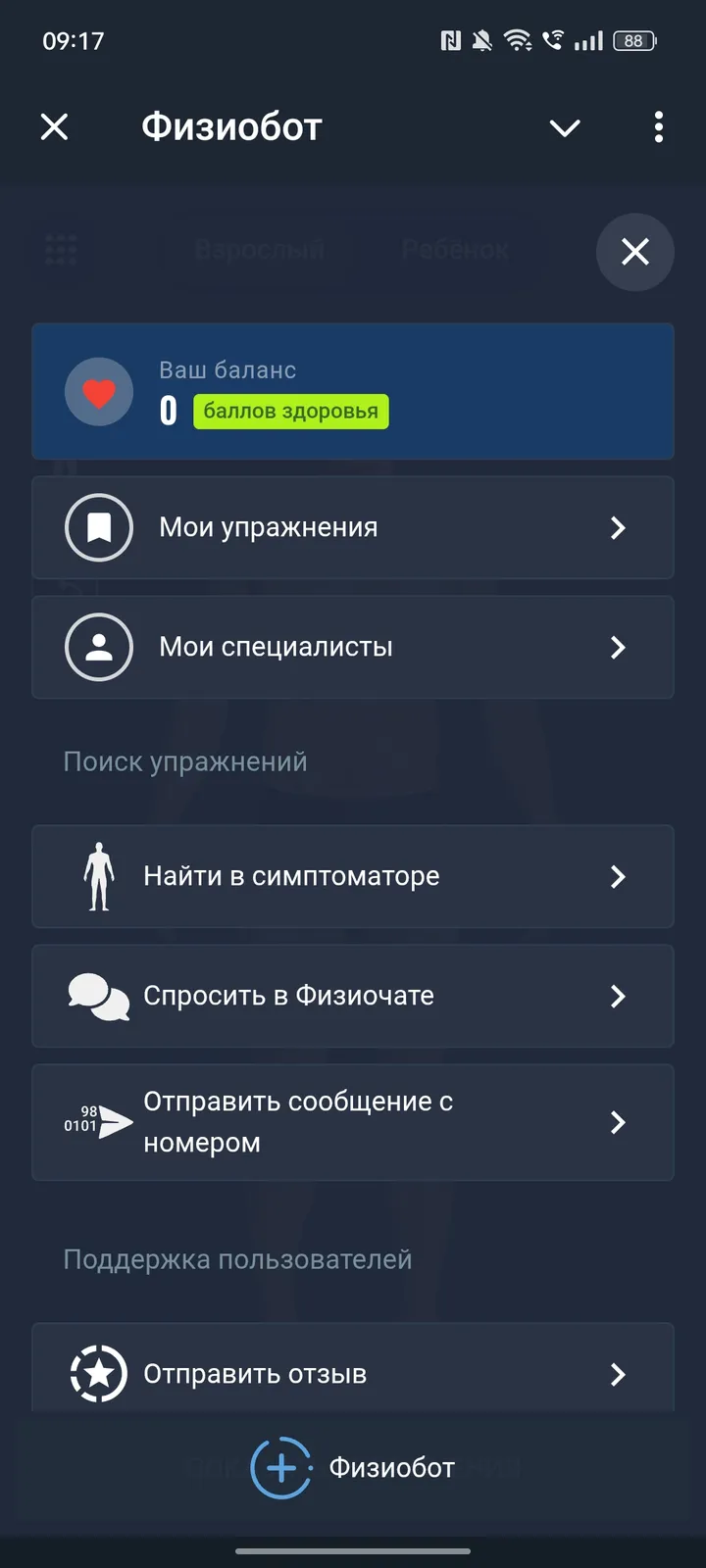Click the chat bubbles icon for Физиочат
Image resolution: width=706 pixels, height=1568 pixels.
point(97,996)
